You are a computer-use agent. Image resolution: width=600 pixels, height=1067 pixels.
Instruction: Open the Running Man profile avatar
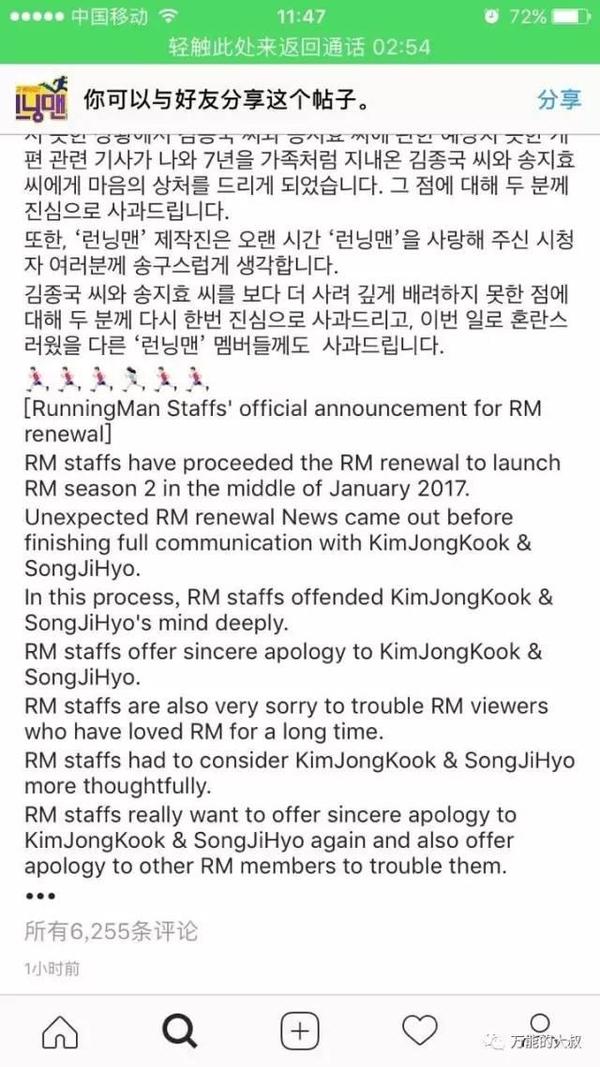click(x=42, y=99)
